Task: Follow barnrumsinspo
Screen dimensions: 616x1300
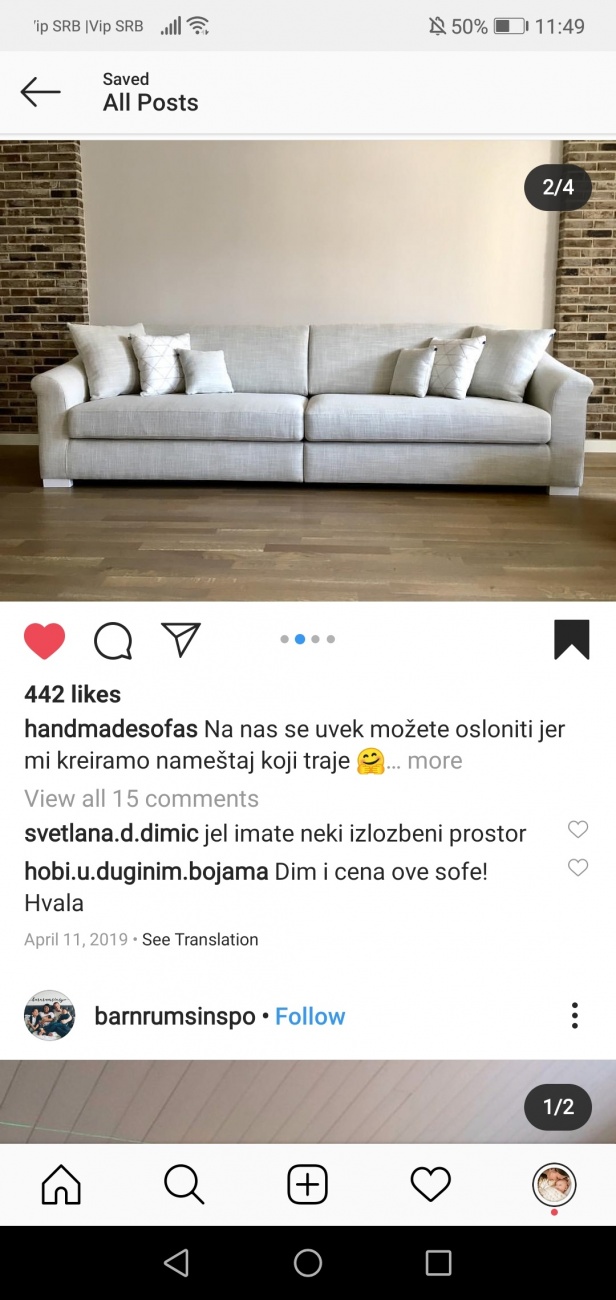Action: point(310,1016)
